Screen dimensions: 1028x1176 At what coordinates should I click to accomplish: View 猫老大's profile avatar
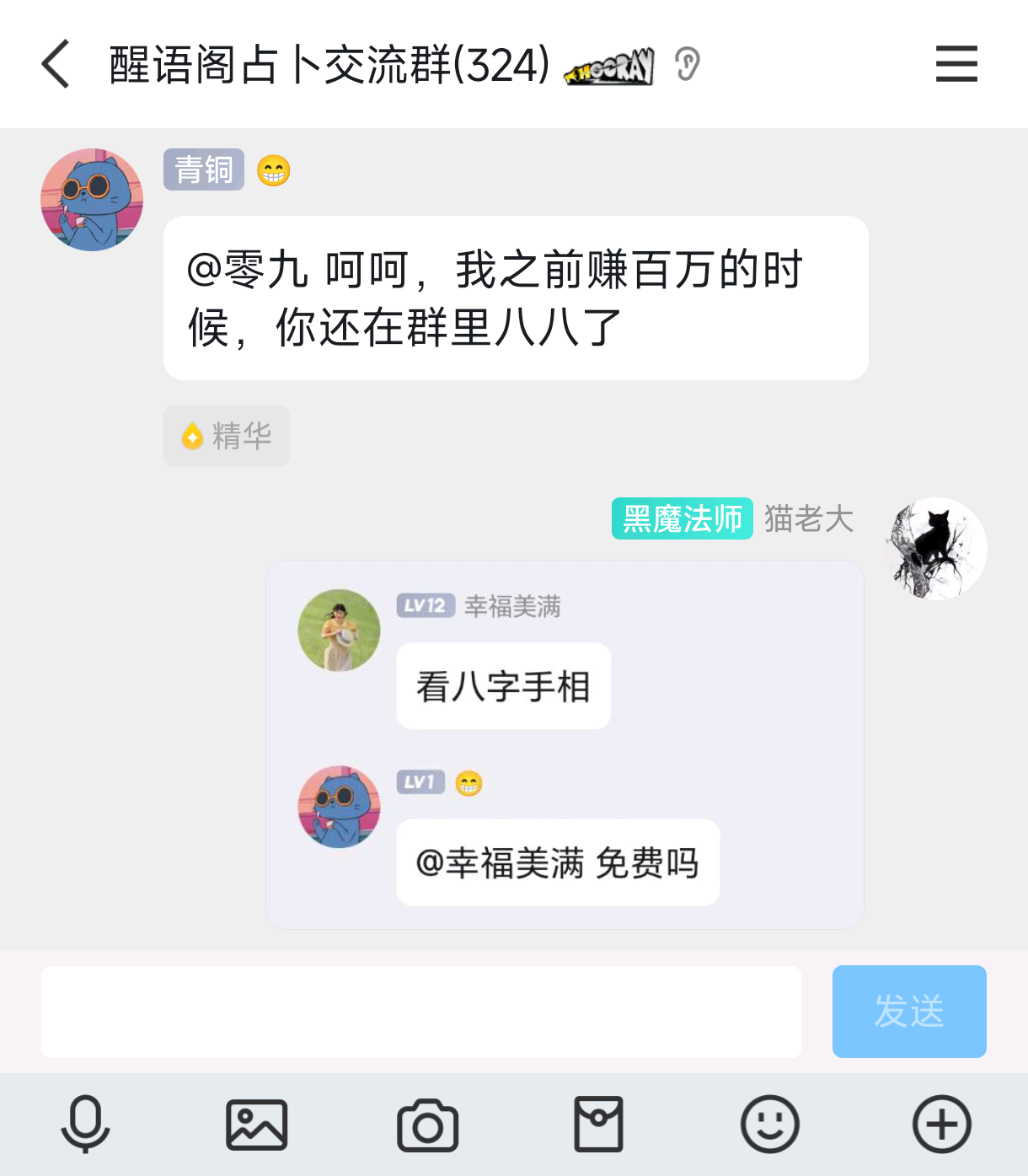(935, 549)
